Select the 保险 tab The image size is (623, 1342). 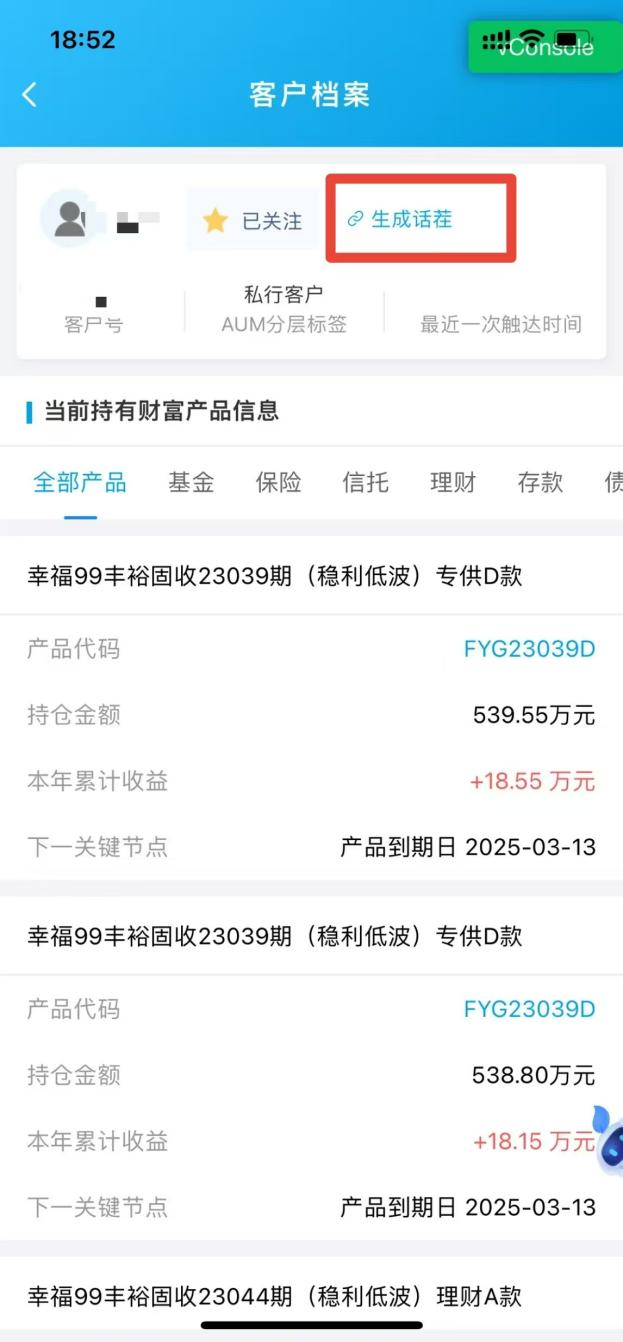278,483
